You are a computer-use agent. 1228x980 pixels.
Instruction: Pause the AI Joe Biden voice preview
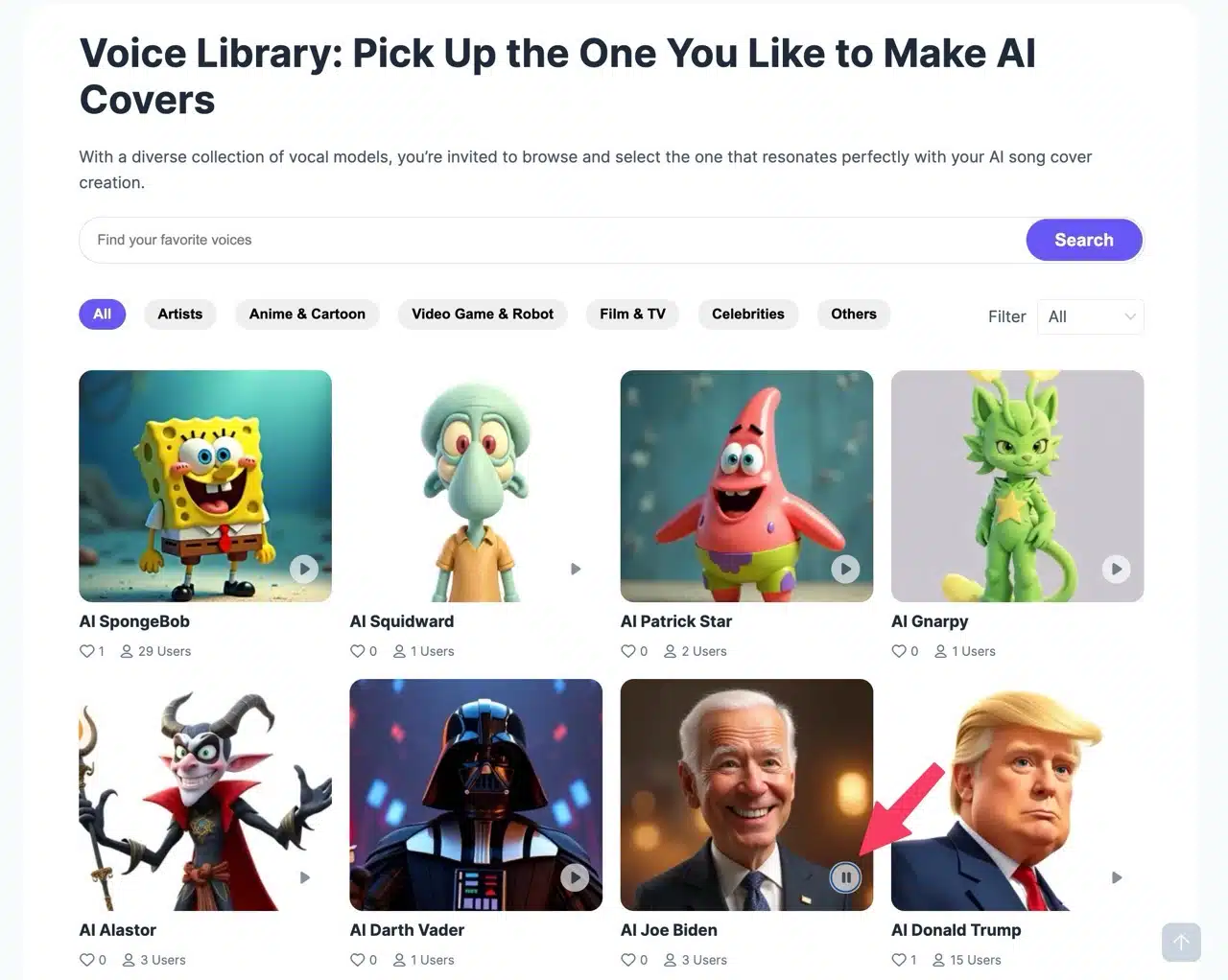pos(845,877)
